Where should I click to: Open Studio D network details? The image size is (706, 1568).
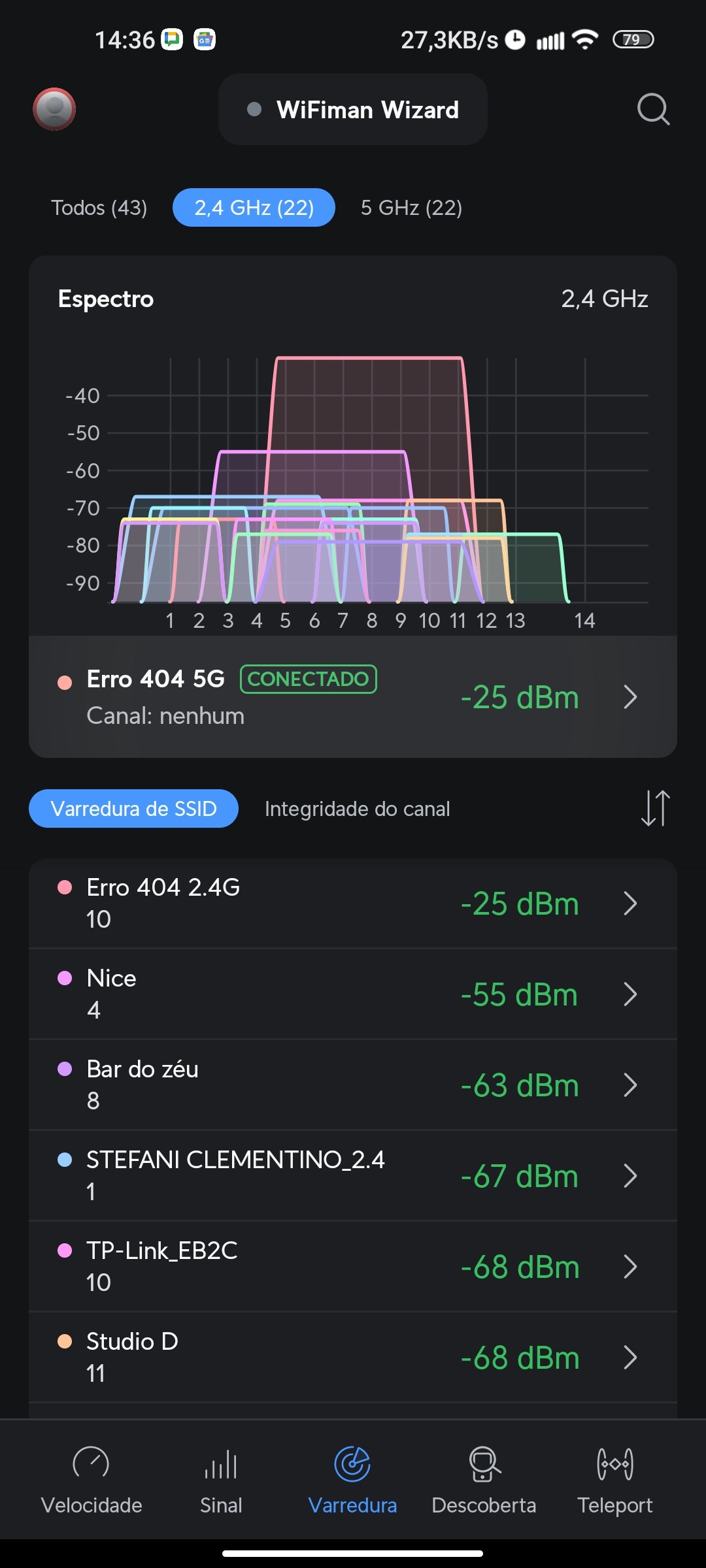[353, 1358]
